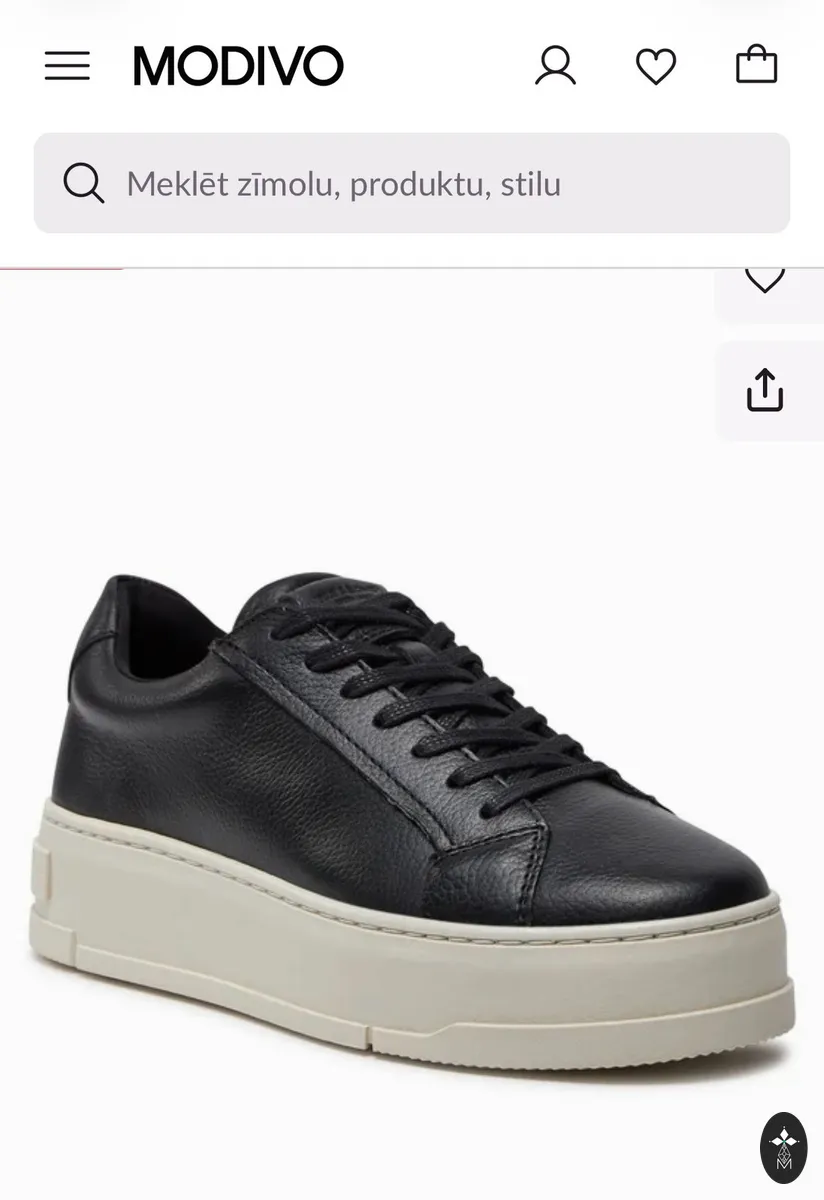The height and width of the screenshot is (1200, 824).
Task: Open the wishlist heart in header
Action: click(x=656, y=67)
